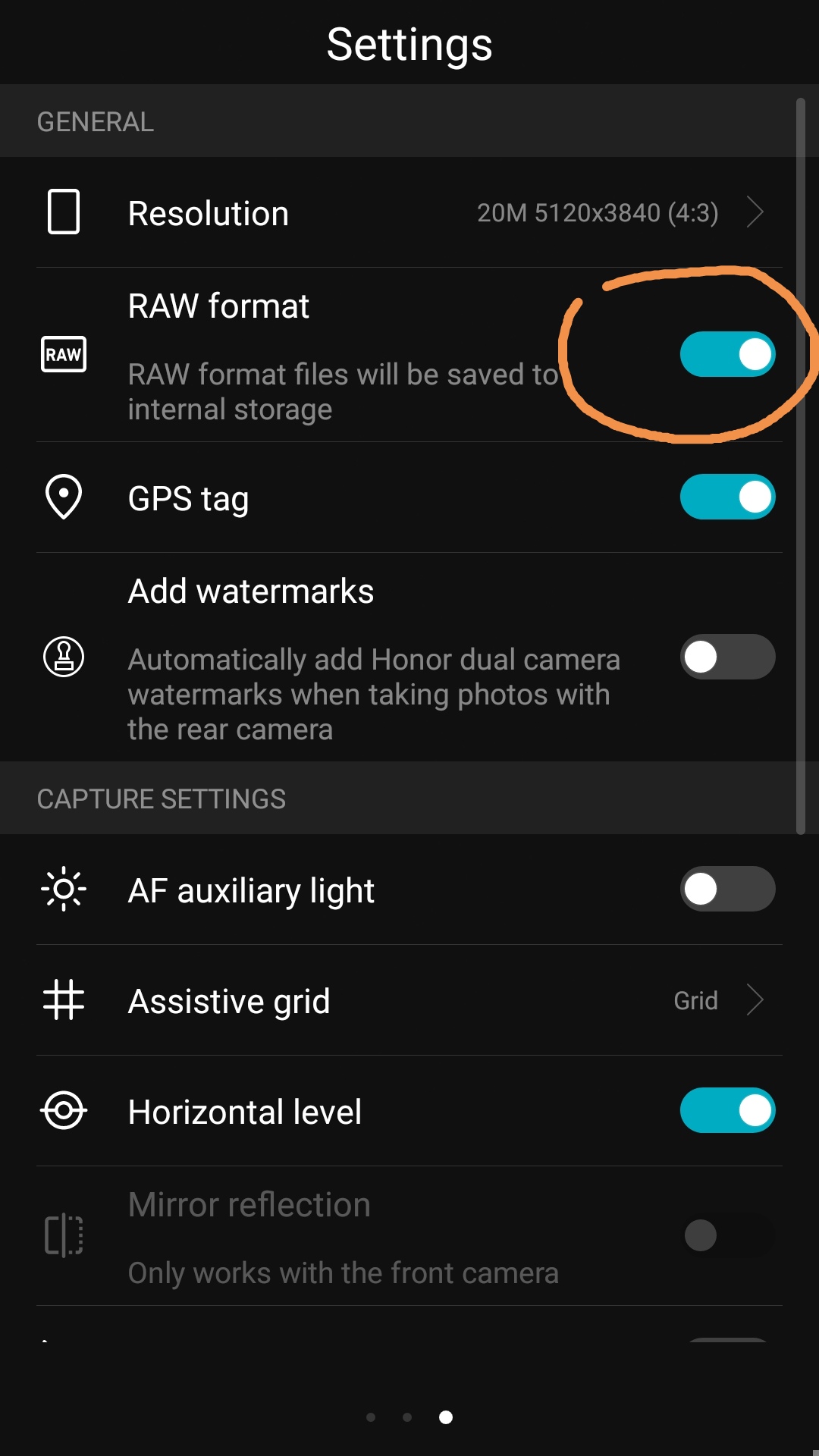819x1456 pixels.
Task: Open the Grid style setting
Action: click(x=695, y=1000)
